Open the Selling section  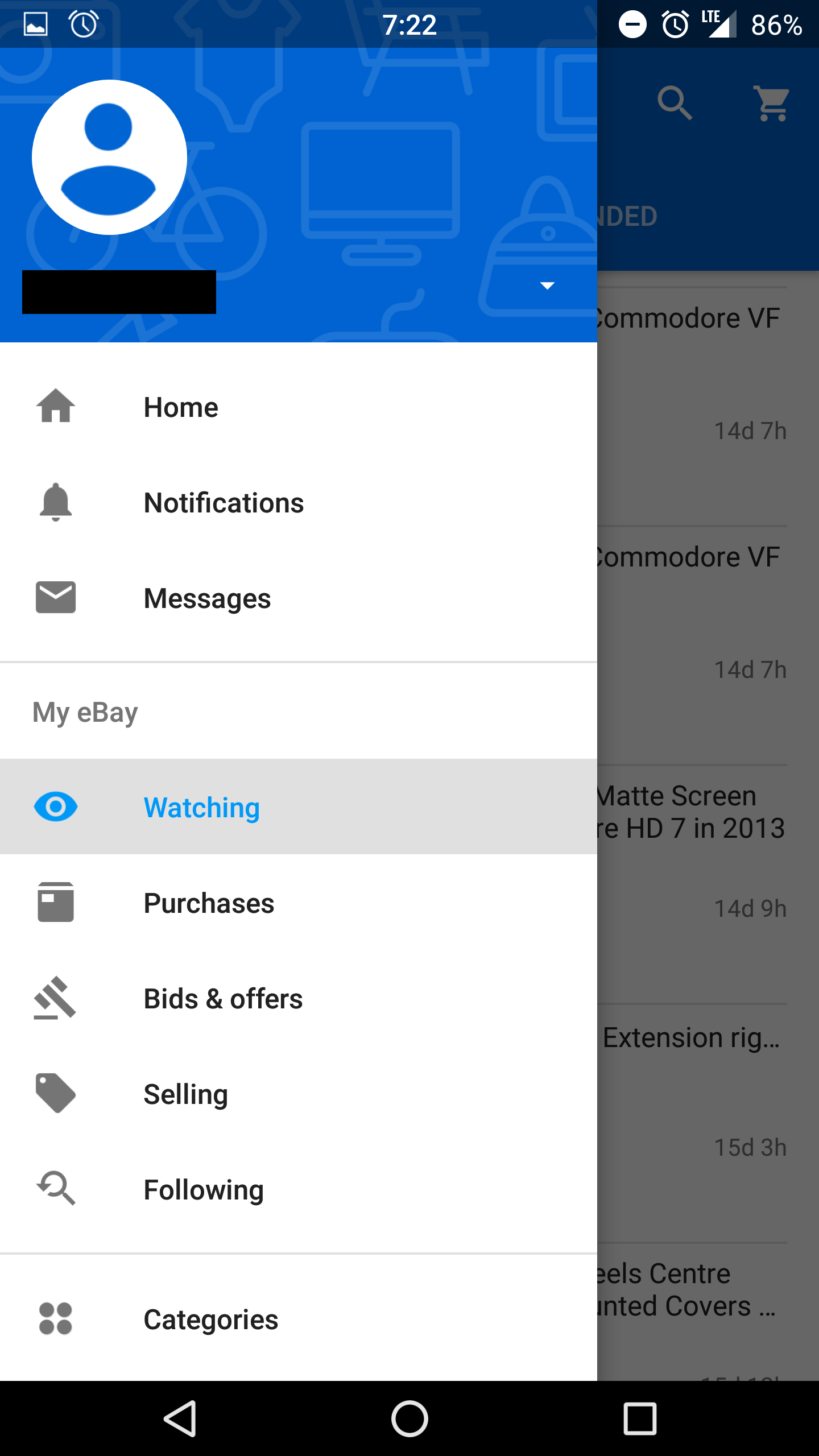tap(299, 1094)
